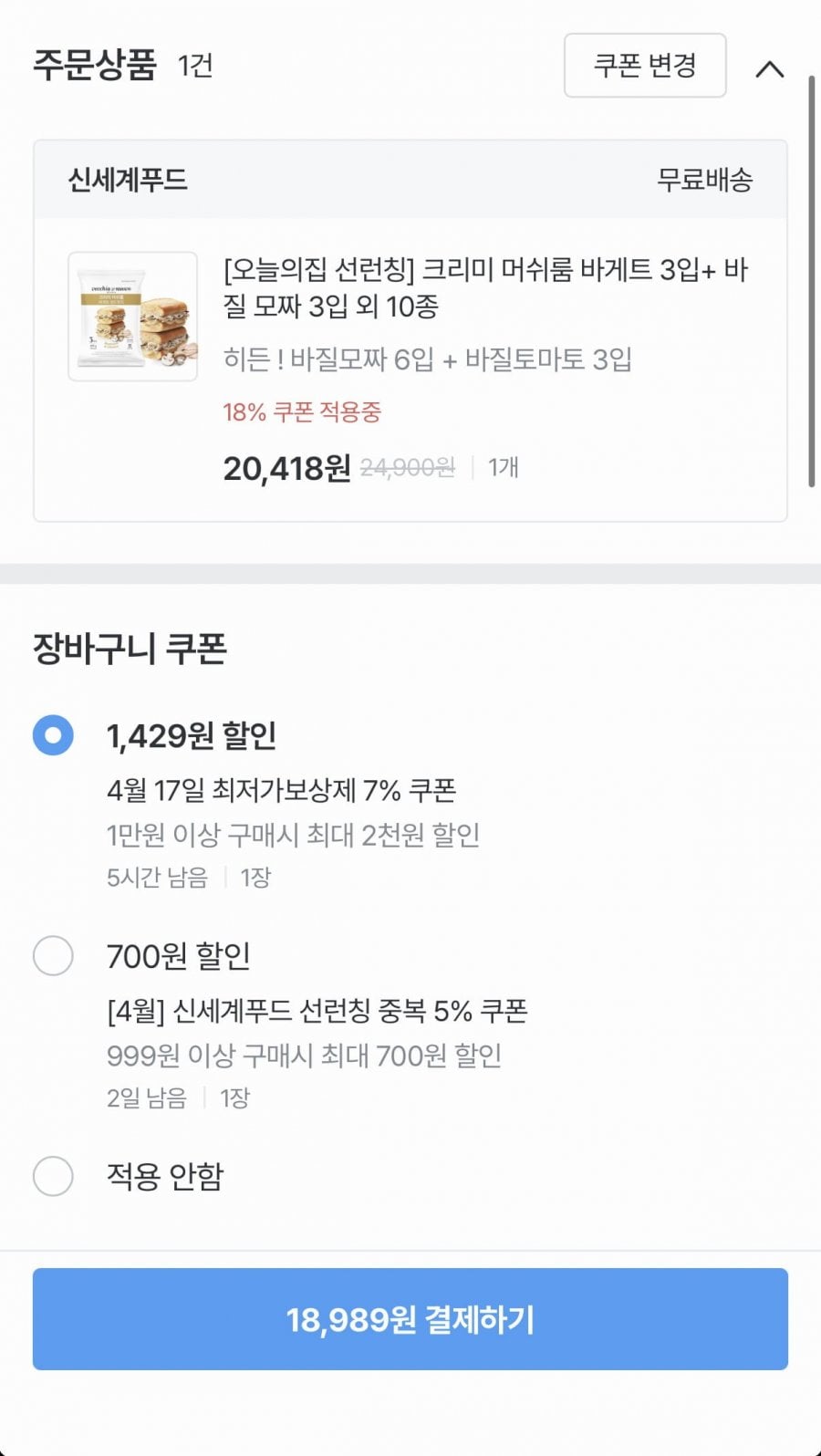Image resolution: width=821 pixels, height=1456 pixels.
Task: Collapse the 주문상품 section
Action: tap(770, 68)
